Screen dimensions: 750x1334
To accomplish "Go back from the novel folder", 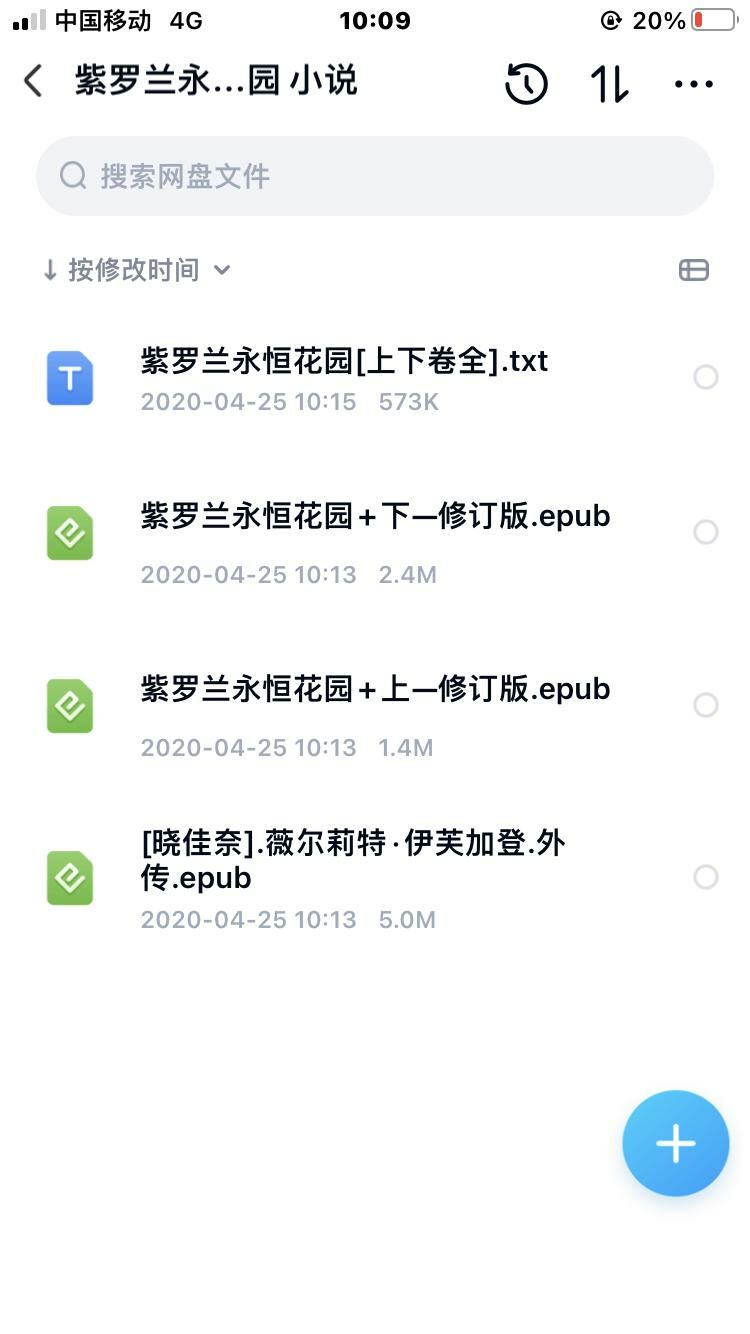I will coord(34,82).
